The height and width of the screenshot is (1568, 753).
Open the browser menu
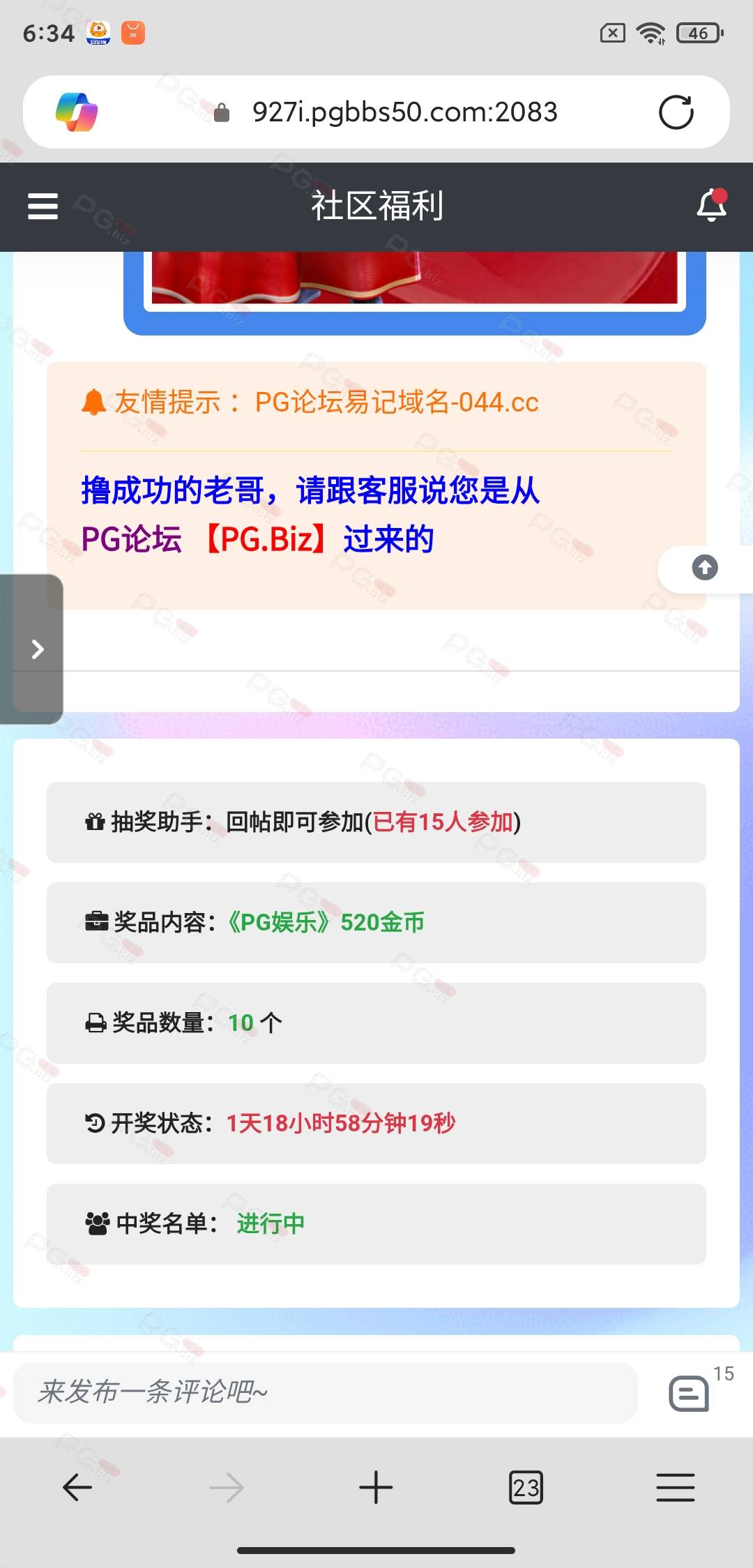(676, 1488)
